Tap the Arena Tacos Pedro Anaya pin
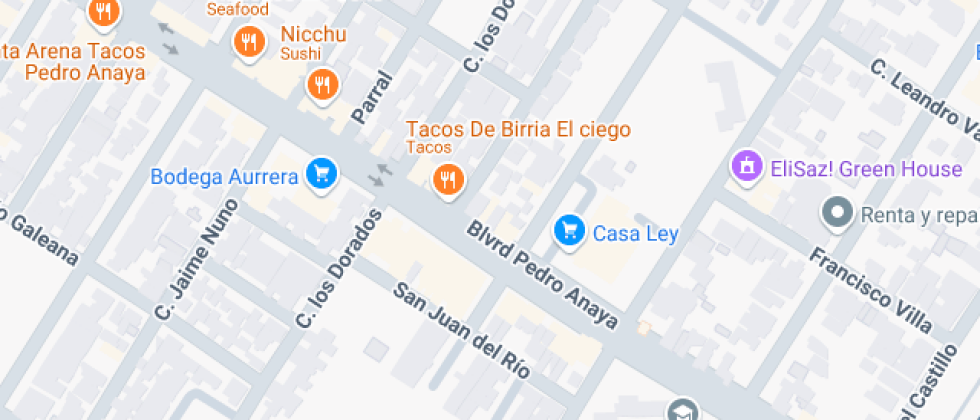 104,12
